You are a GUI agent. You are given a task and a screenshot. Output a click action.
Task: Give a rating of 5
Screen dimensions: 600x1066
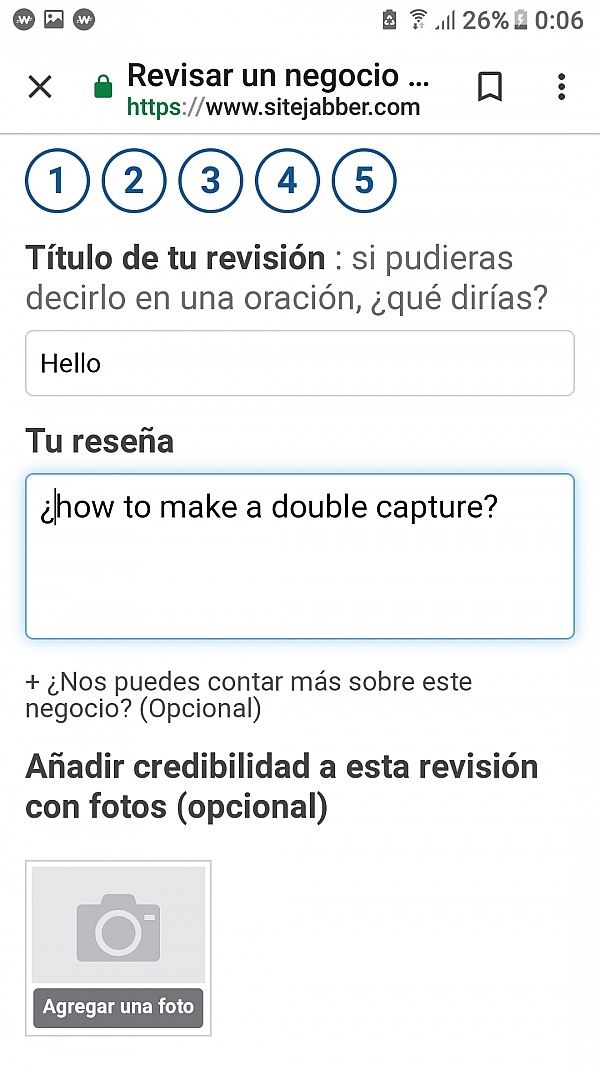tap(364, 181)
